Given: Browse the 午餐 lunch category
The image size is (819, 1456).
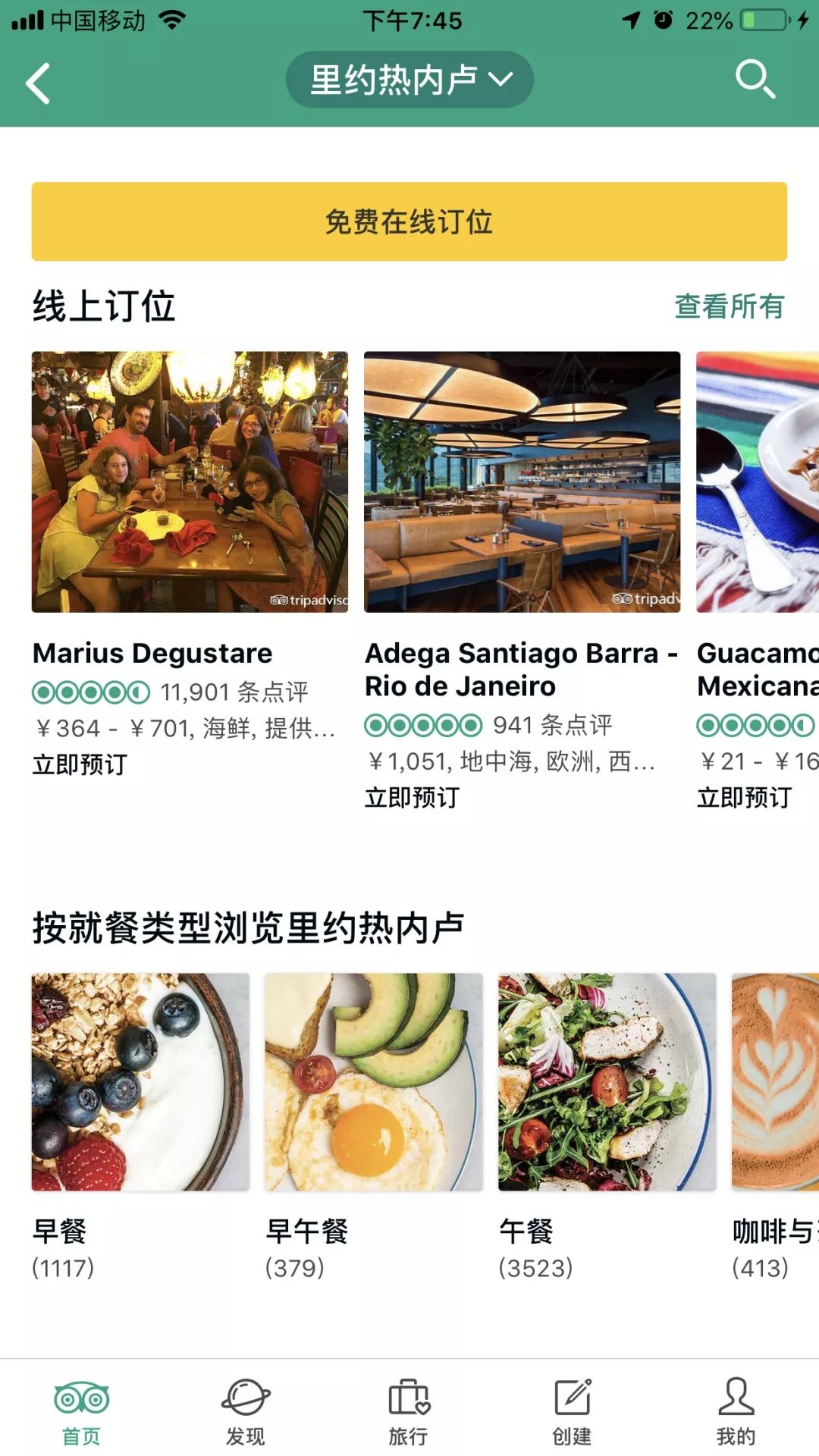Looking at the screenshot, I should pyautogui.click(x=607, y=1082).
